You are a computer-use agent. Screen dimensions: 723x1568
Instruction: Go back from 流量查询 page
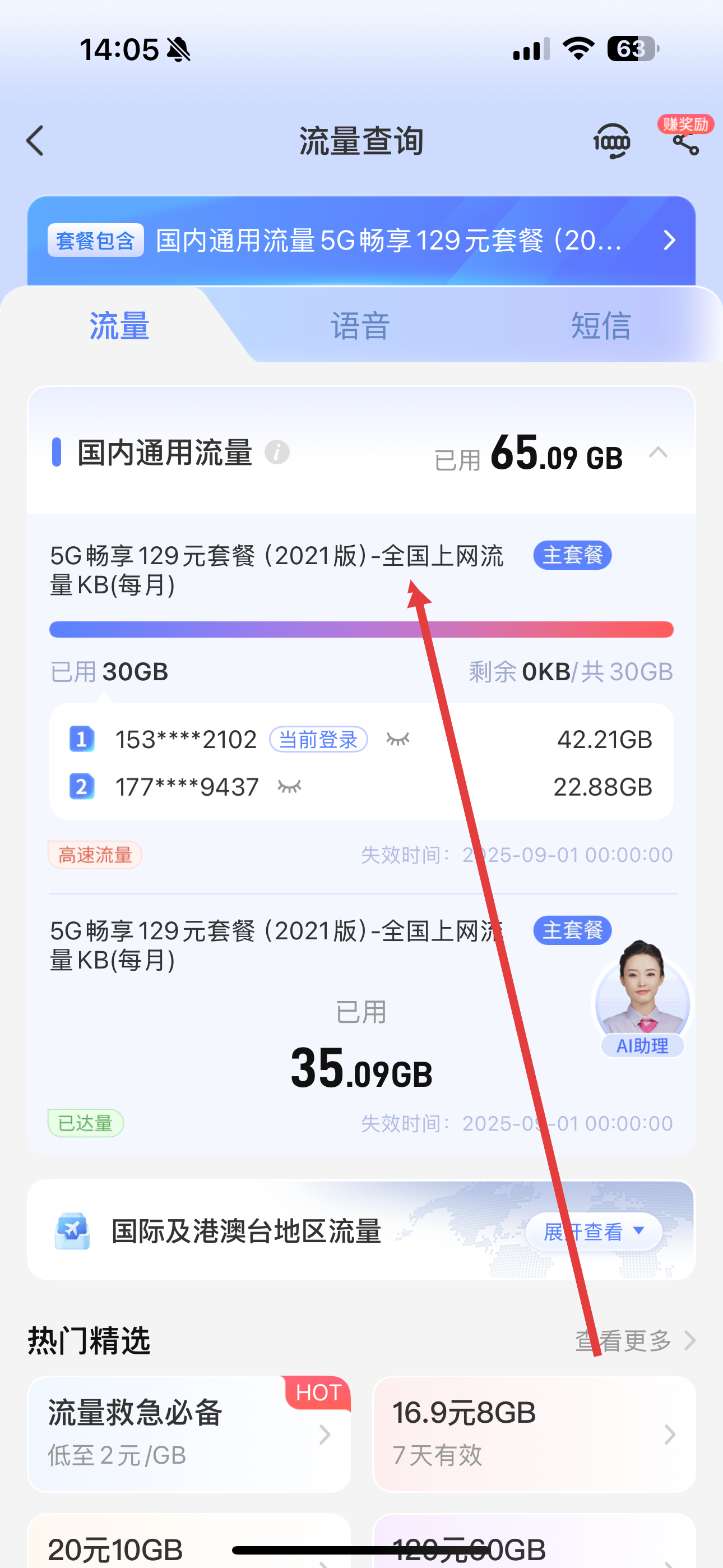35,141
